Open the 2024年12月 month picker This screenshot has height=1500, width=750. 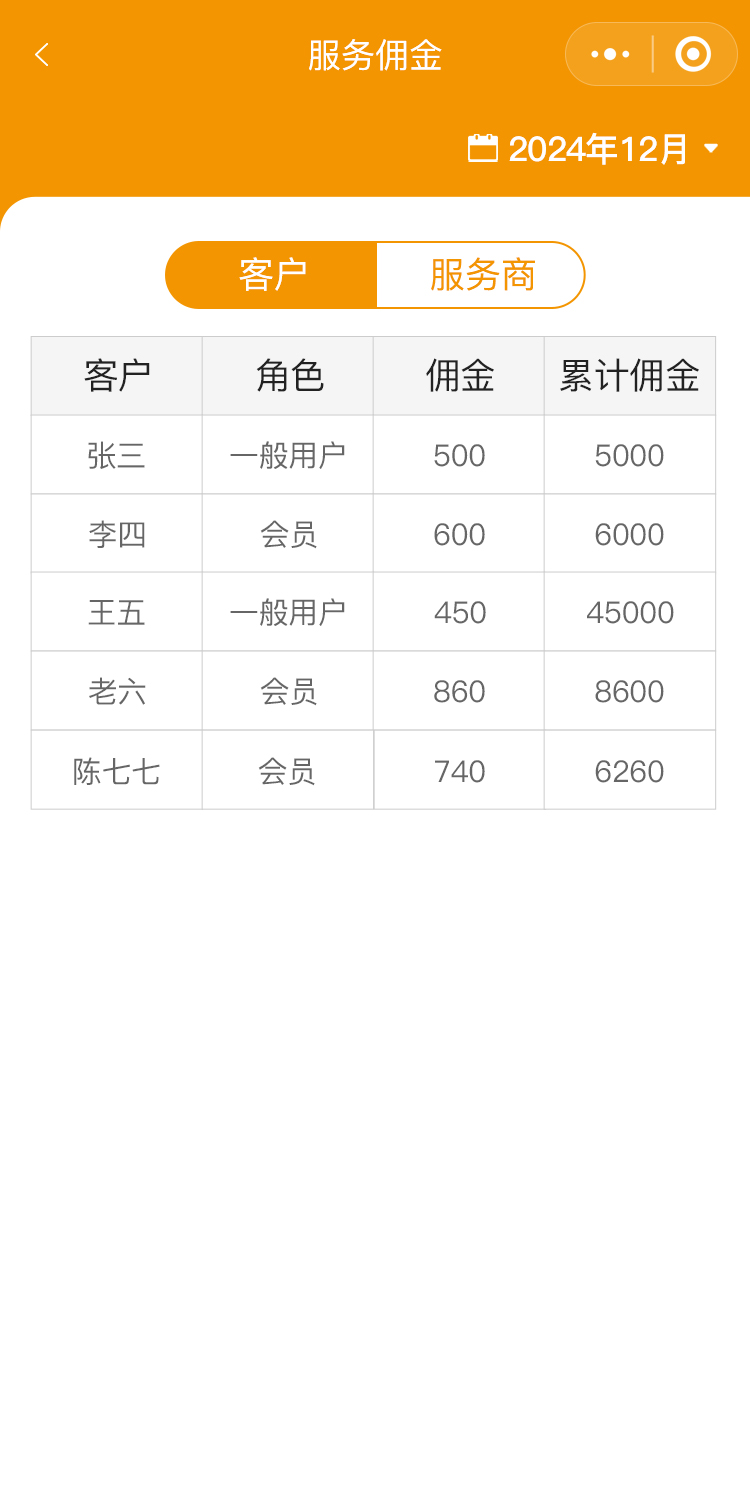595,149
